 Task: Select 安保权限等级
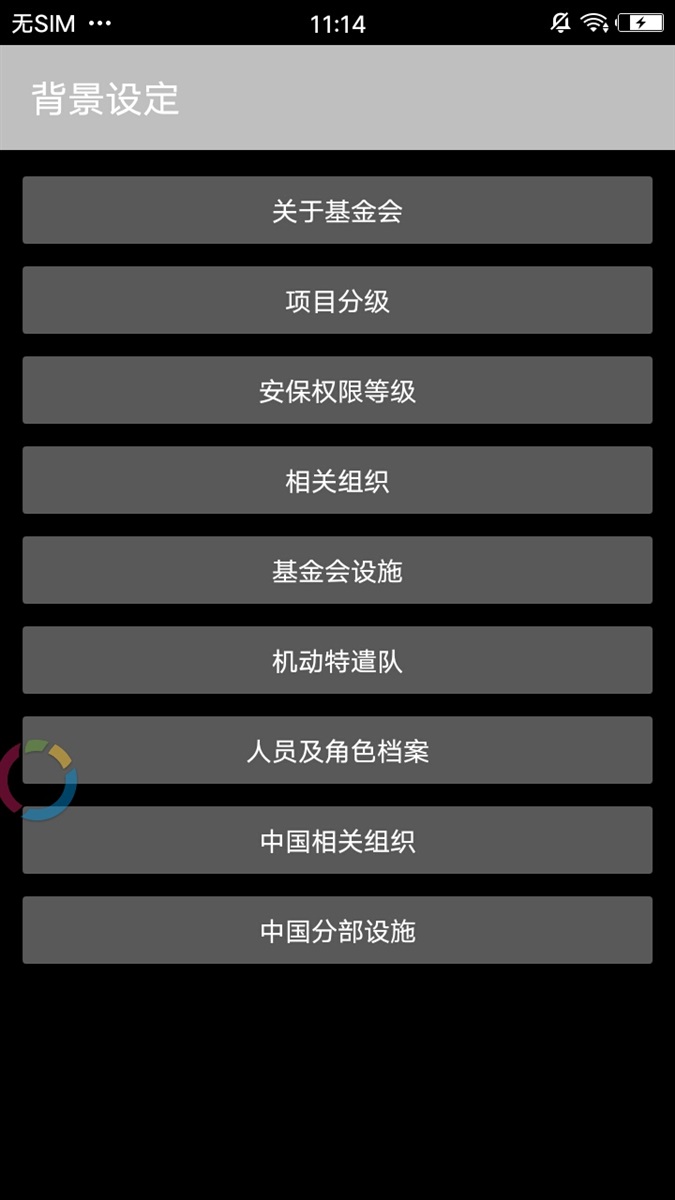click(337, 390)
